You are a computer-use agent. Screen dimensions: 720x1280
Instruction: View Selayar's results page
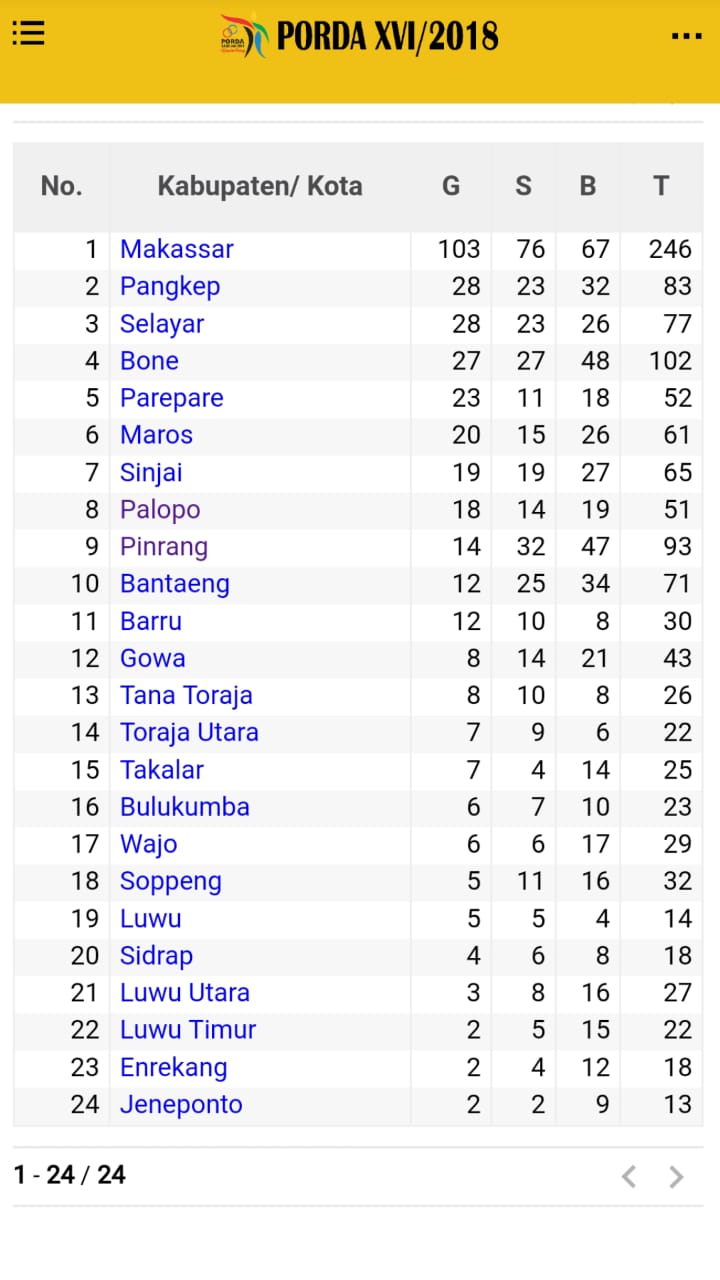[162, 324]
